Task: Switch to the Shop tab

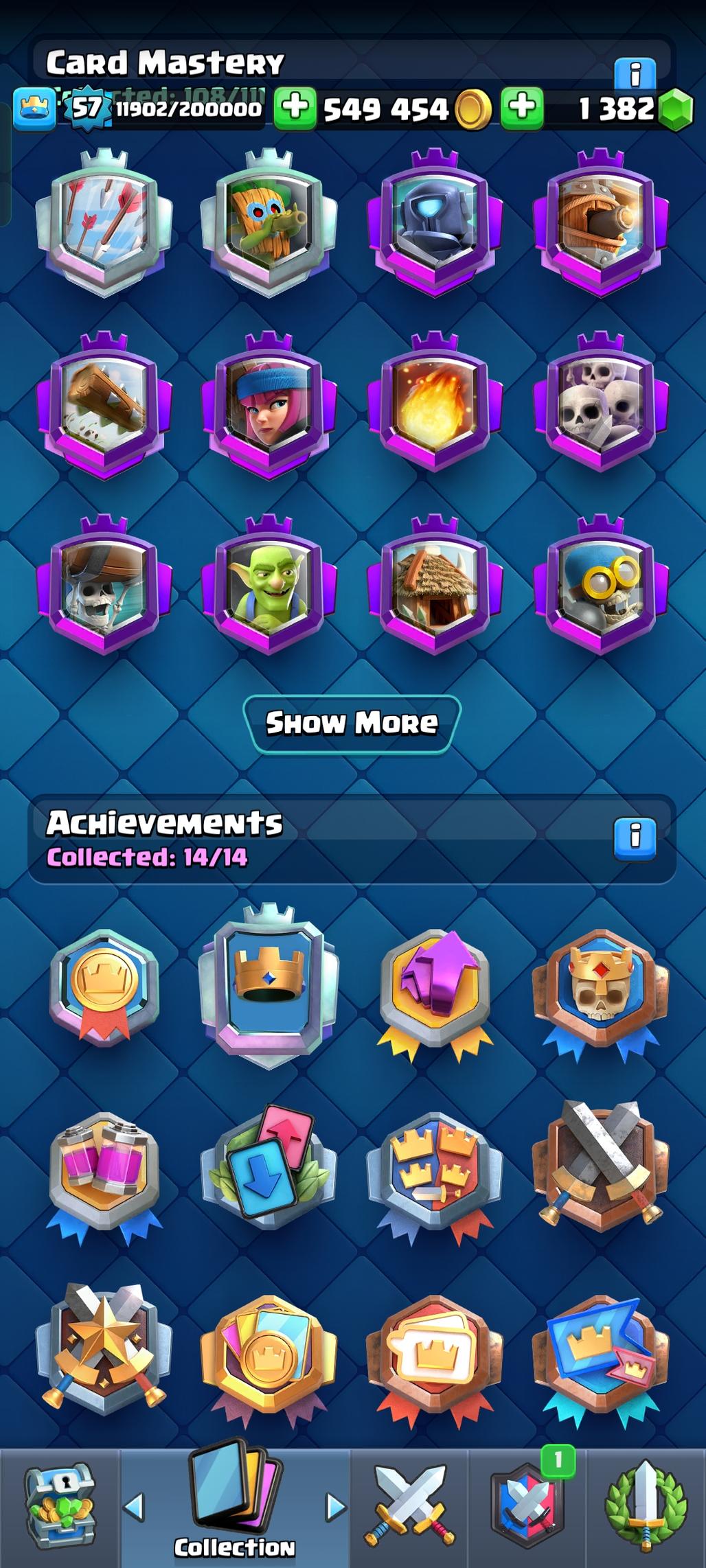Action: 60,1506
